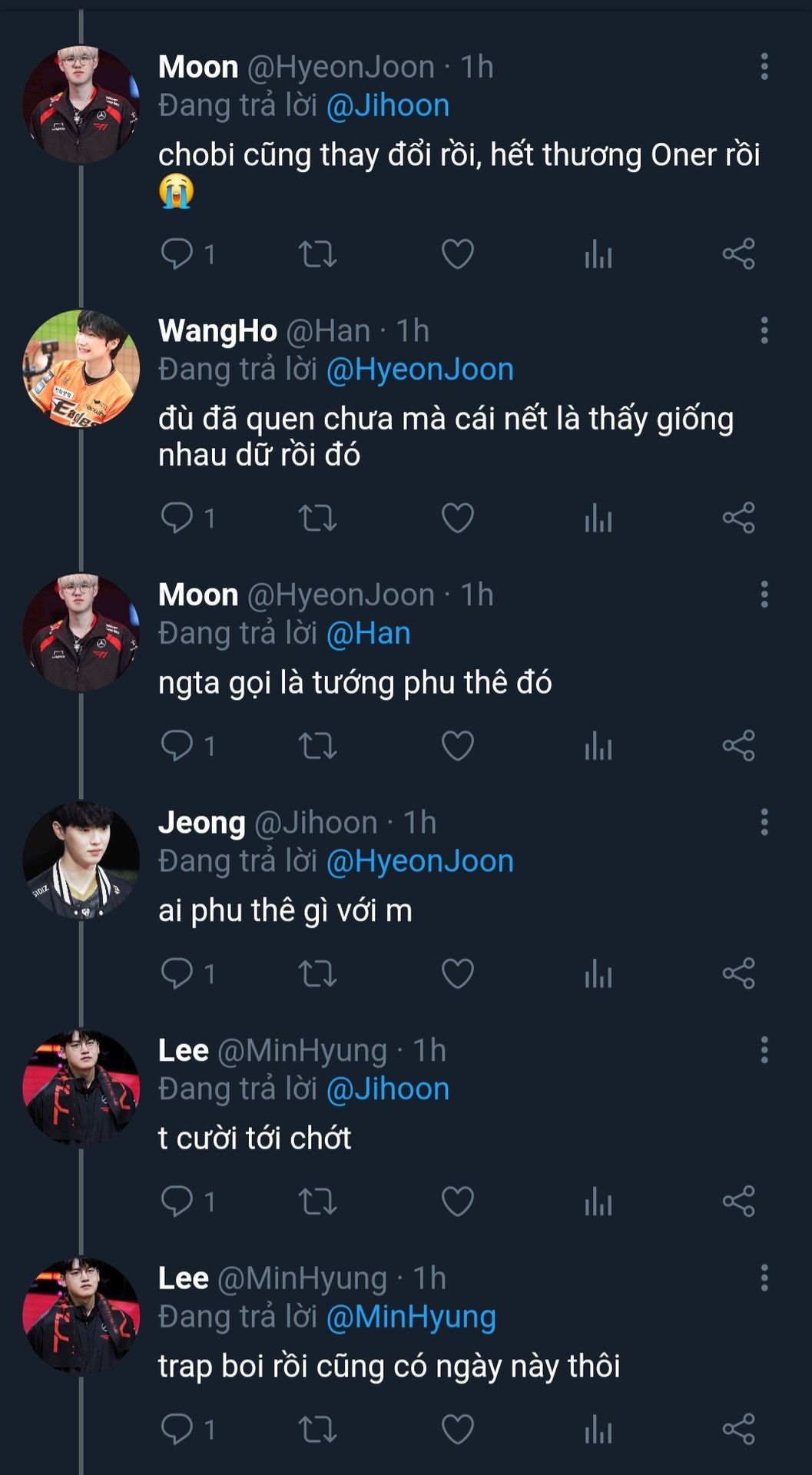This screenshot has height=1475, width=812.
Task: Share Moon's chobi tweet
Action: (738, 254)
